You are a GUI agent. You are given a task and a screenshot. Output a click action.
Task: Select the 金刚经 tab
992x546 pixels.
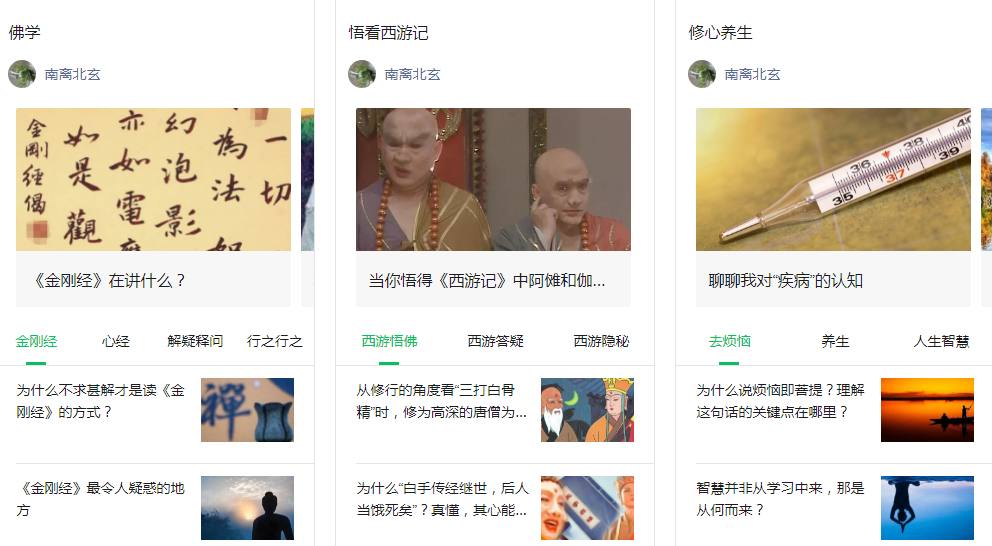click(37, 341)
